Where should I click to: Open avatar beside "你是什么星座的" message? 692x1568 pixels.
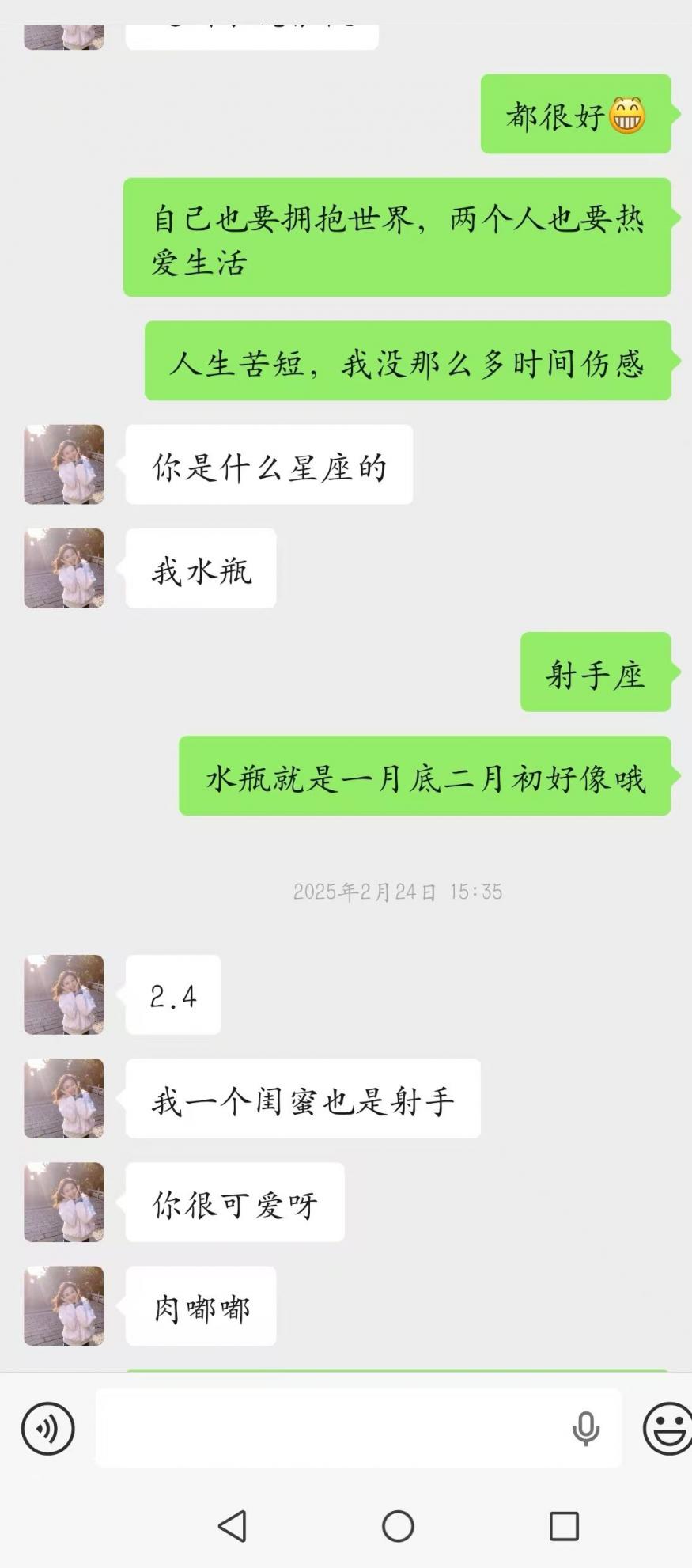click(x=64, y=464)
